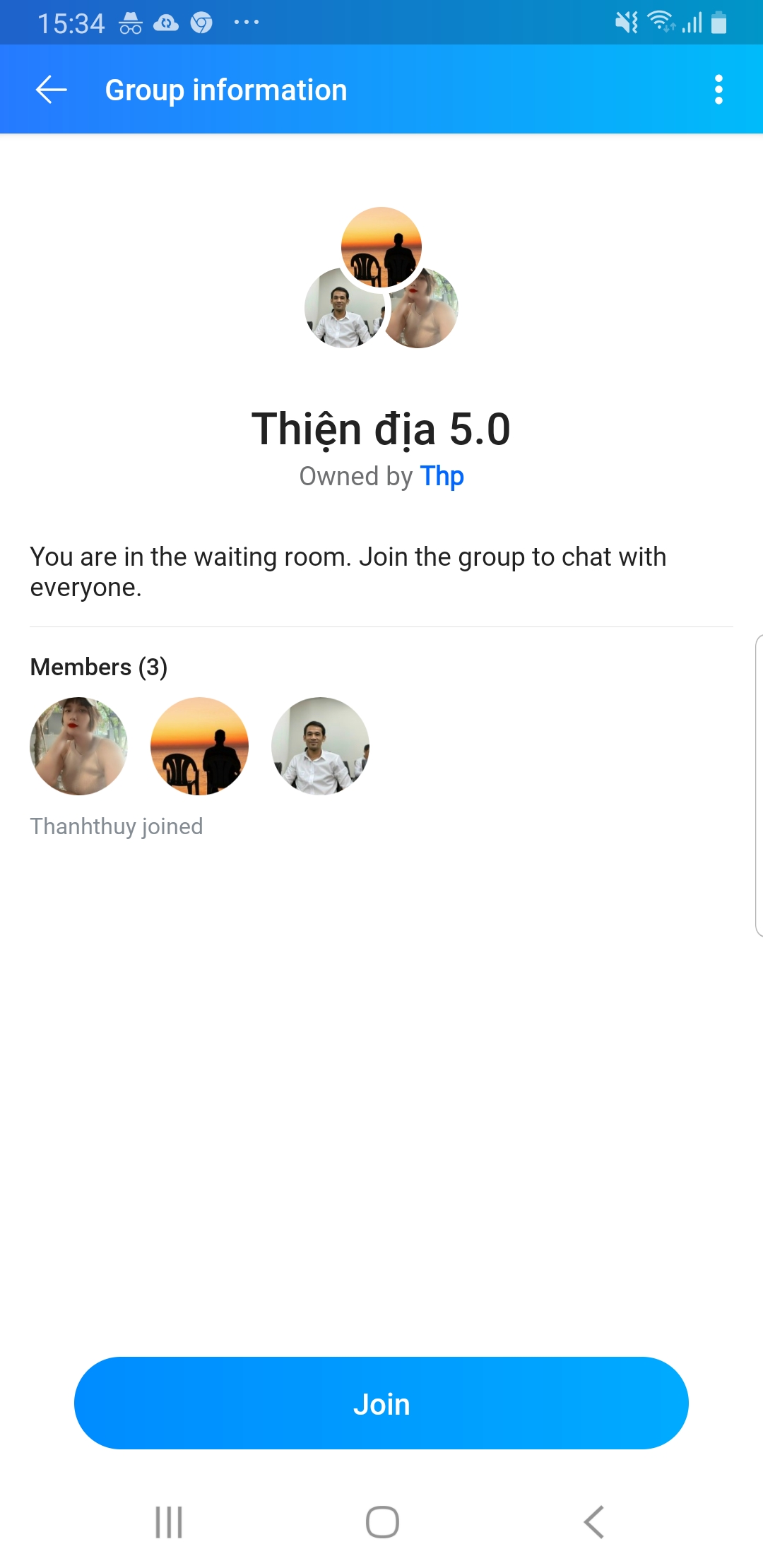Open the three-dot overflow menu
The width and height of the screenshot is (763, 1568).
coord(718,90)
